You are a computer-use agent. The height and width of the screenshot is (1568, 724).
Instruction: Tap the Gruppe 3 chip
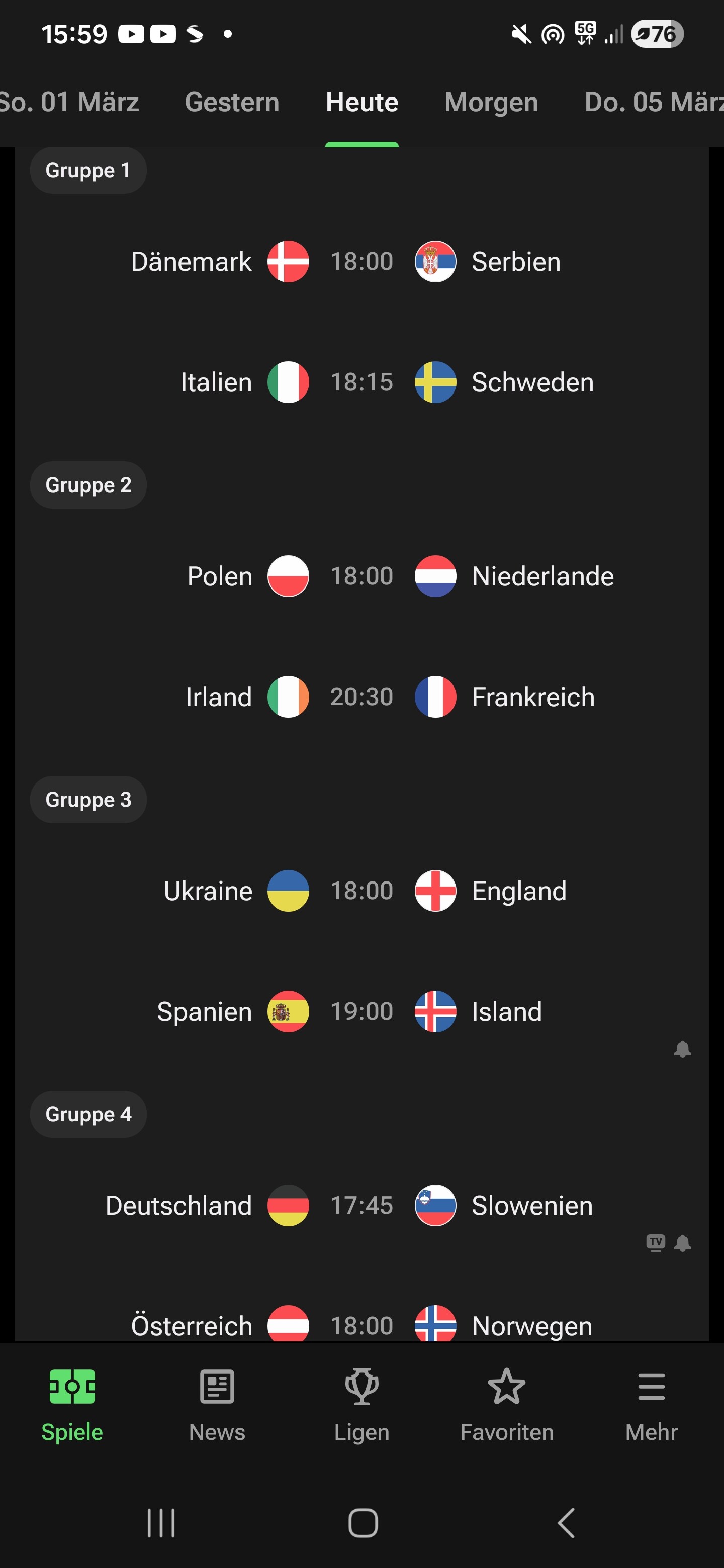coord(88,799)
